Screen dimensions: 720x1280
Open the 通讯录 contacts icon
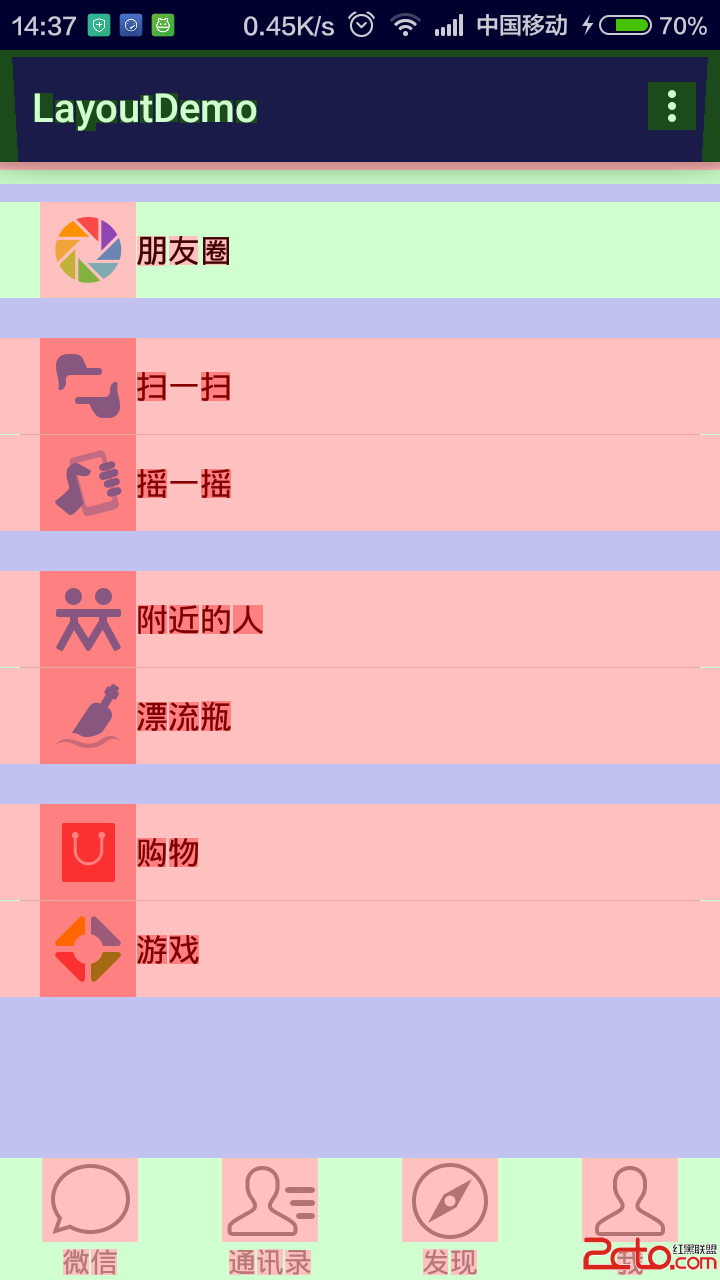coord(270,1200)
